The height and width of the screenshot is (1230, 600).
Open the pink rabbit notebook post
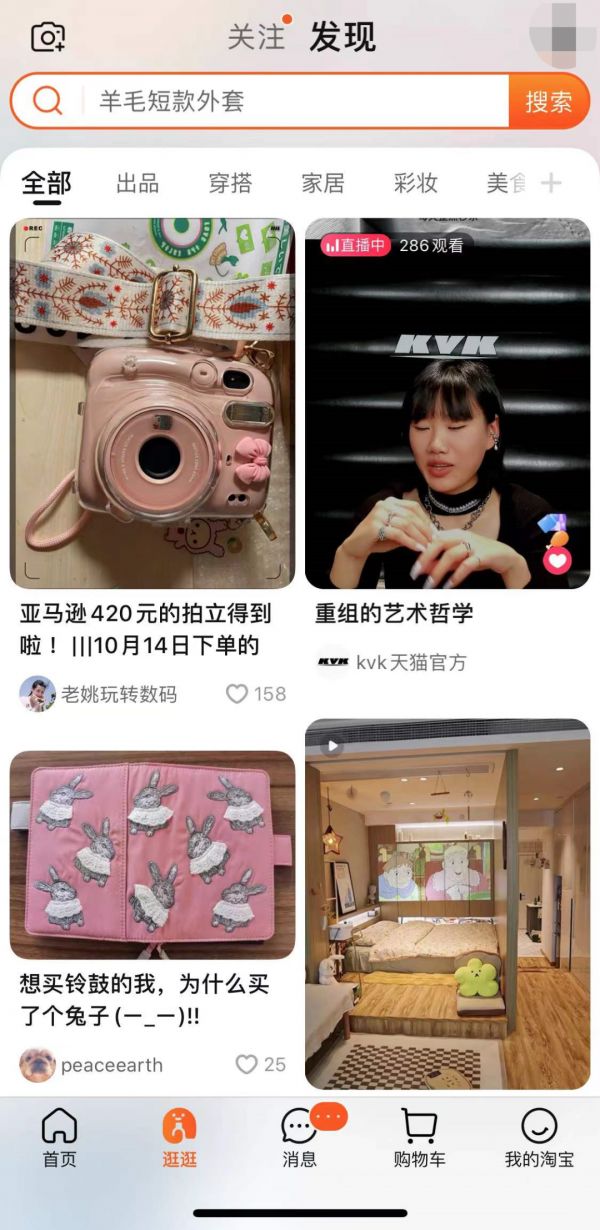pyautogui.click(x=153, y=855)
